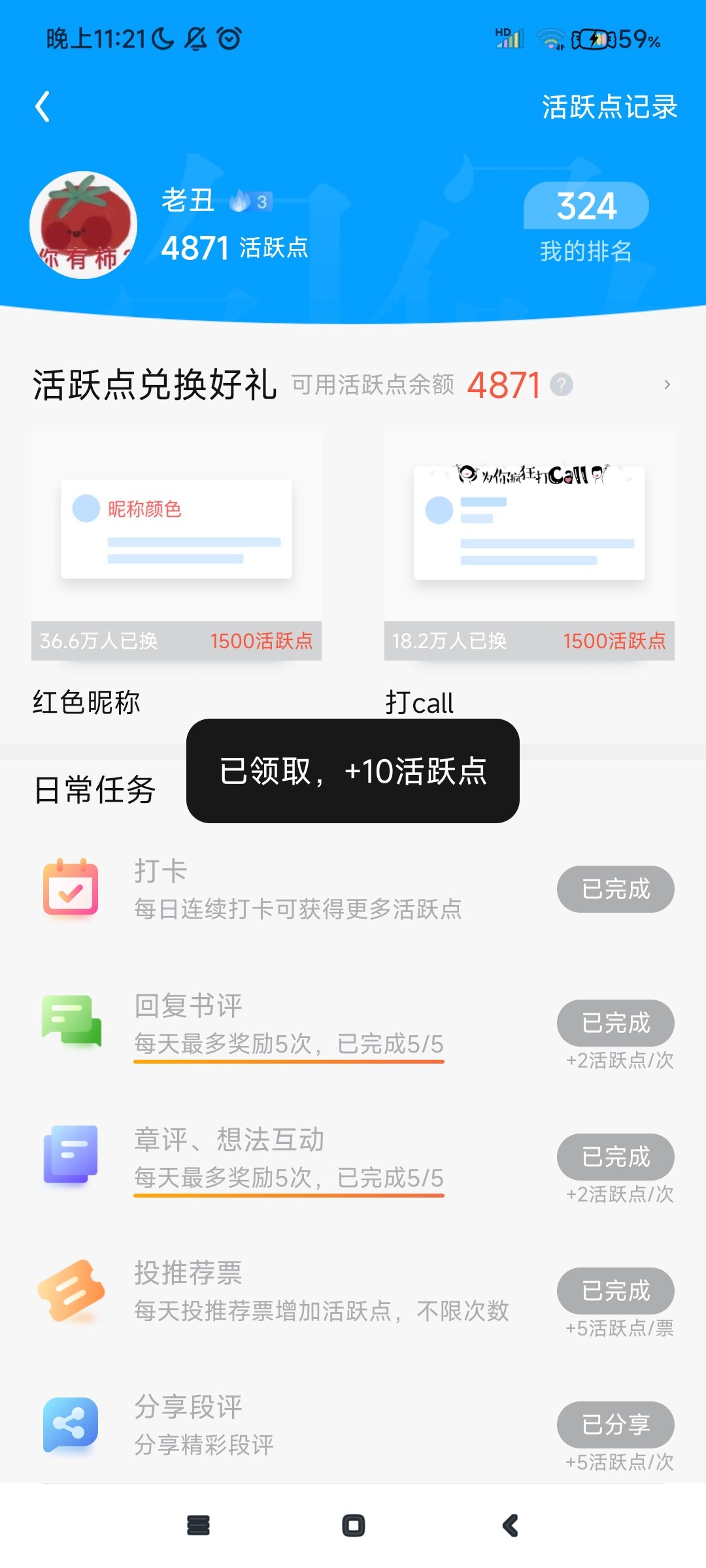This screenshot has height=1568, width=706.
Task: Open 活跃点记录 history
Action: [609, 107]
